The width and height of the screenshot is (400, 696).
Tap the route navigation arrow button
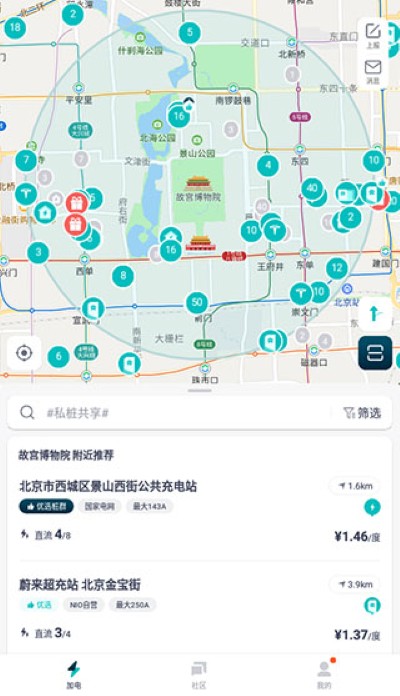point(375,314)
